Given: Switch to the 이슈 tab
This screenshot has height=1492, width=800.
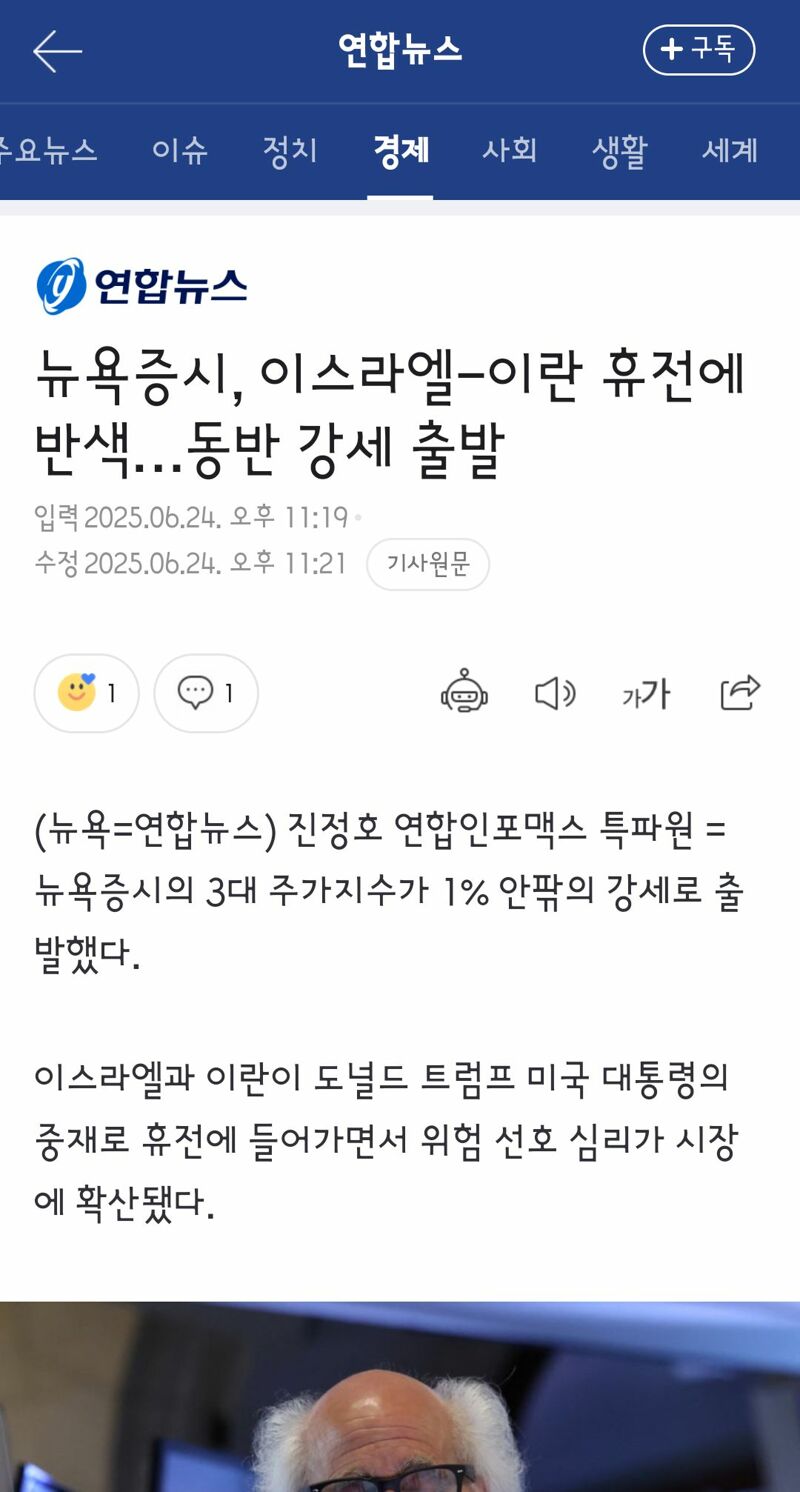Looking at the screenshot, I should point(180,151).
